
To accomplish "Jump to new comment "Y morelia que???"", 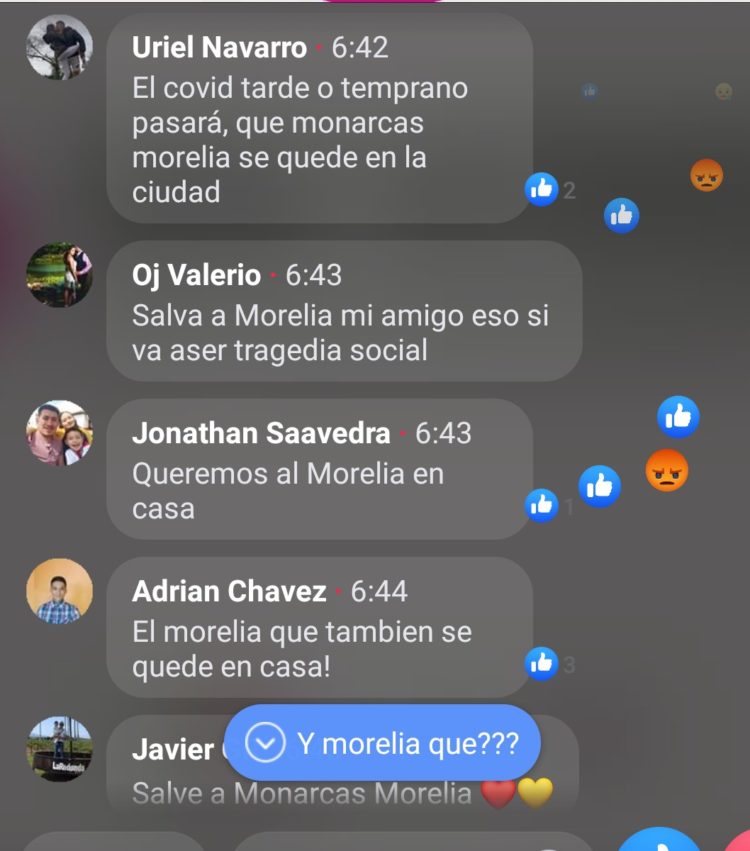I will [382, 743].
